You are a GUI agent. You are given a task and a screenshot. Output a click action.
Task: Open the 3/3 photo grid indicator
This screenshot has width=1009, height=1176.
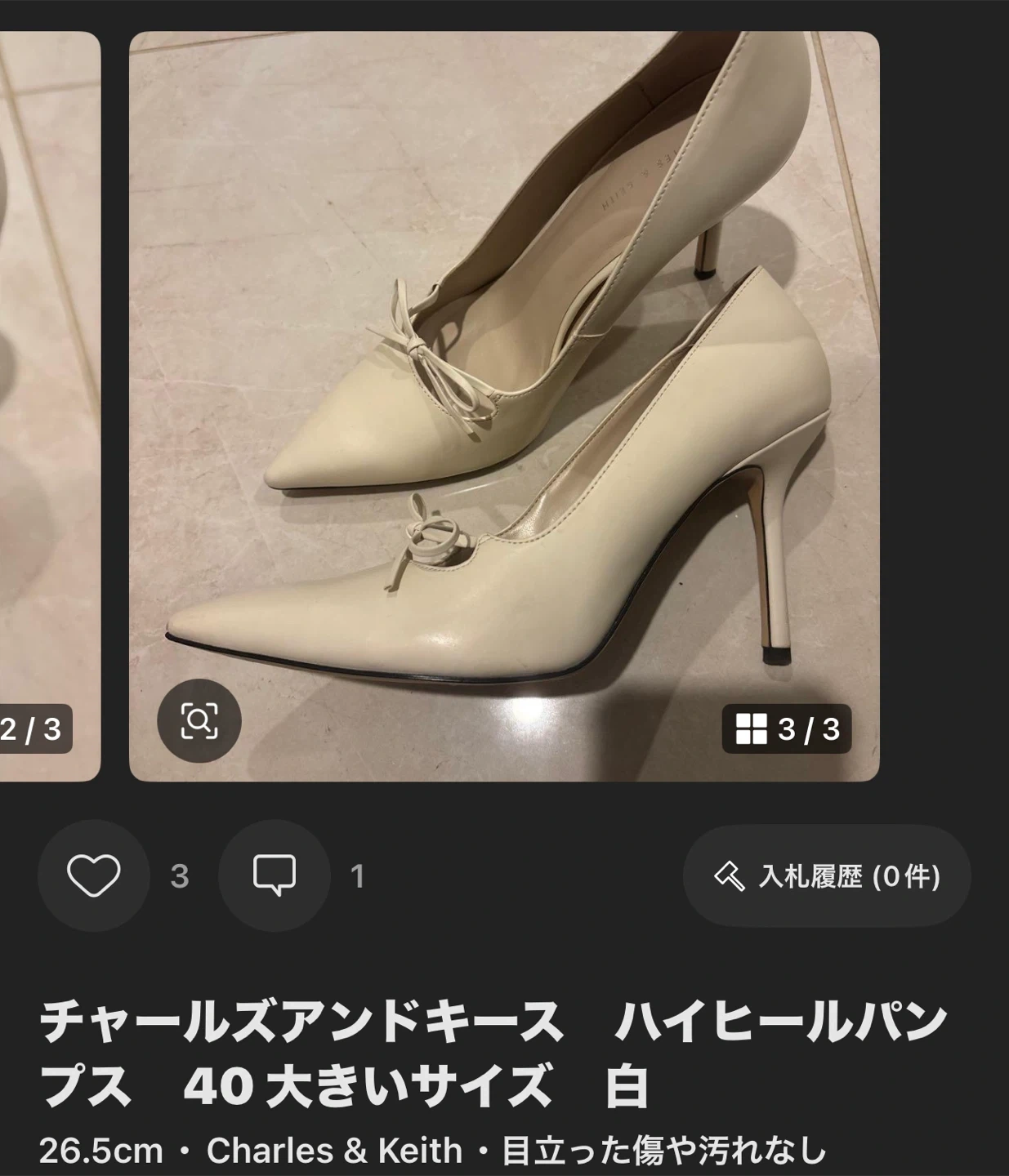[x=787, y=728]
